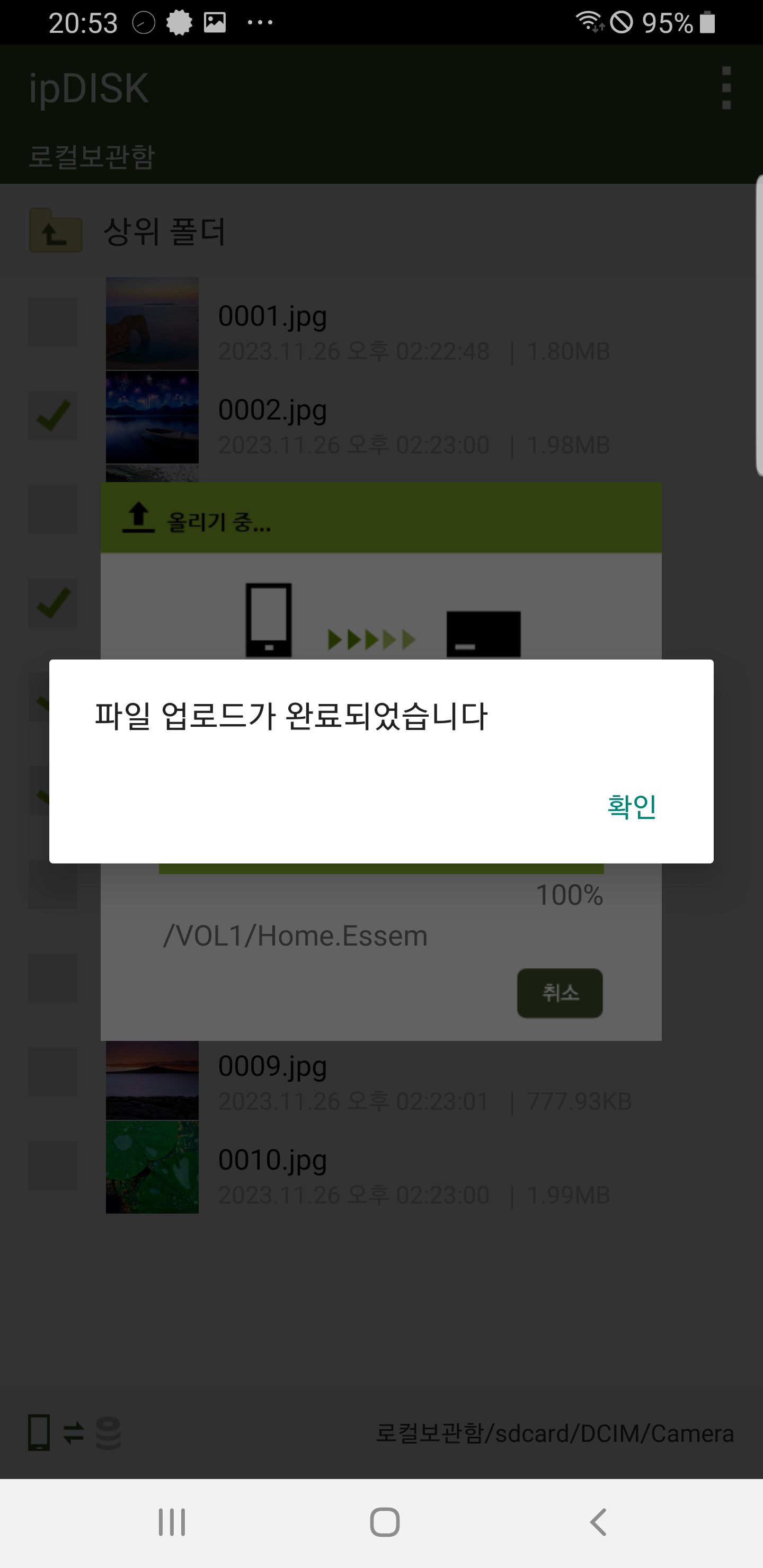The height and width of the screenshot is (1568, 763).
Task: Confirm the upload complete dialog with 확인
Action: point(632,807)
